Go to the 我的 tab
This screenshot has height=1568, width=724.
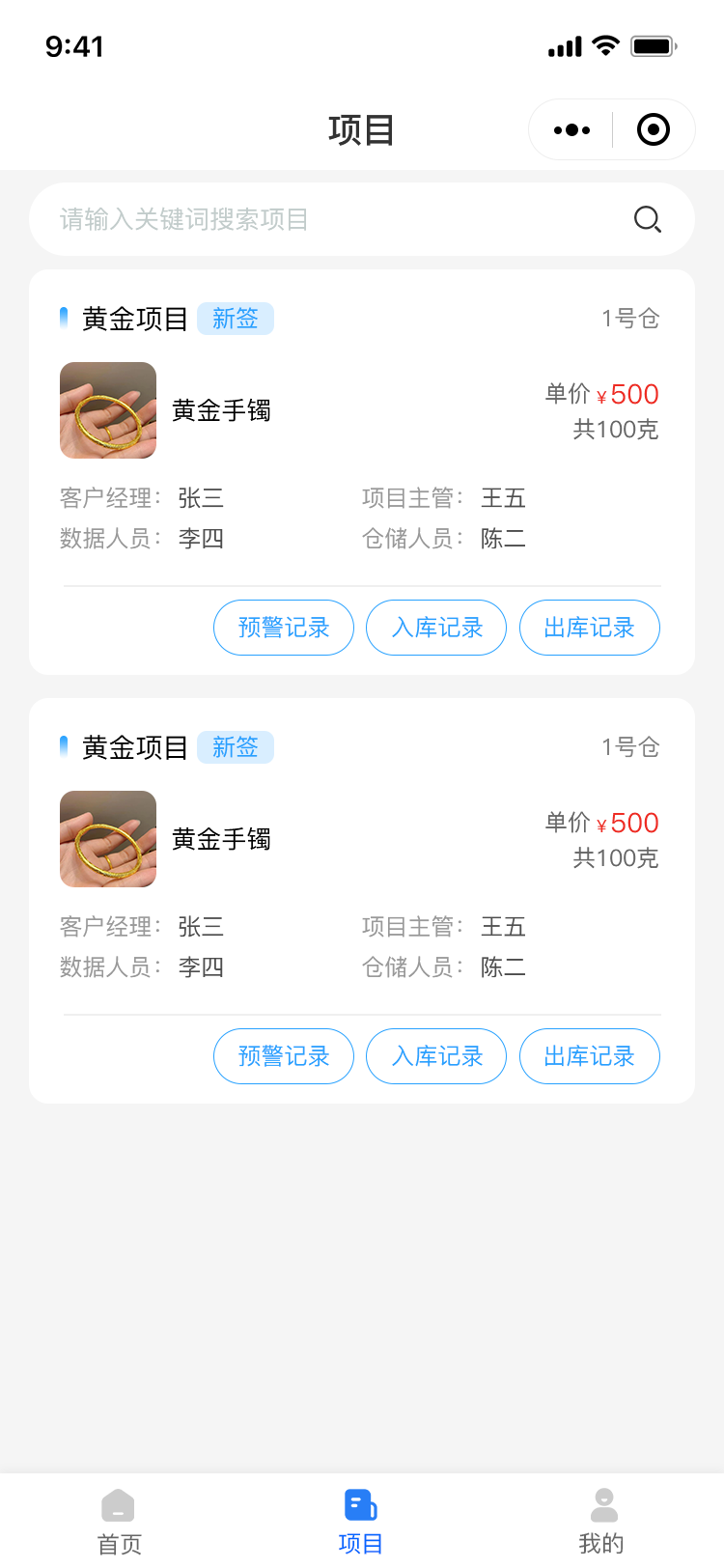tap(601, 1520)
